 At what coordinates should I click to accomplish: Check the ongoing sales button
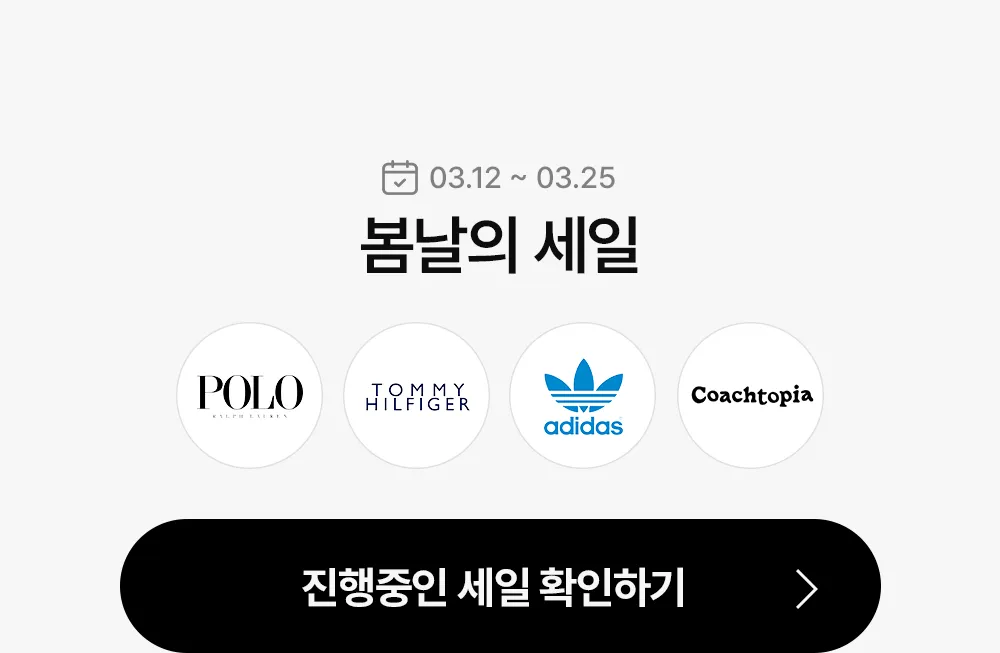click(x=500, y=588)
